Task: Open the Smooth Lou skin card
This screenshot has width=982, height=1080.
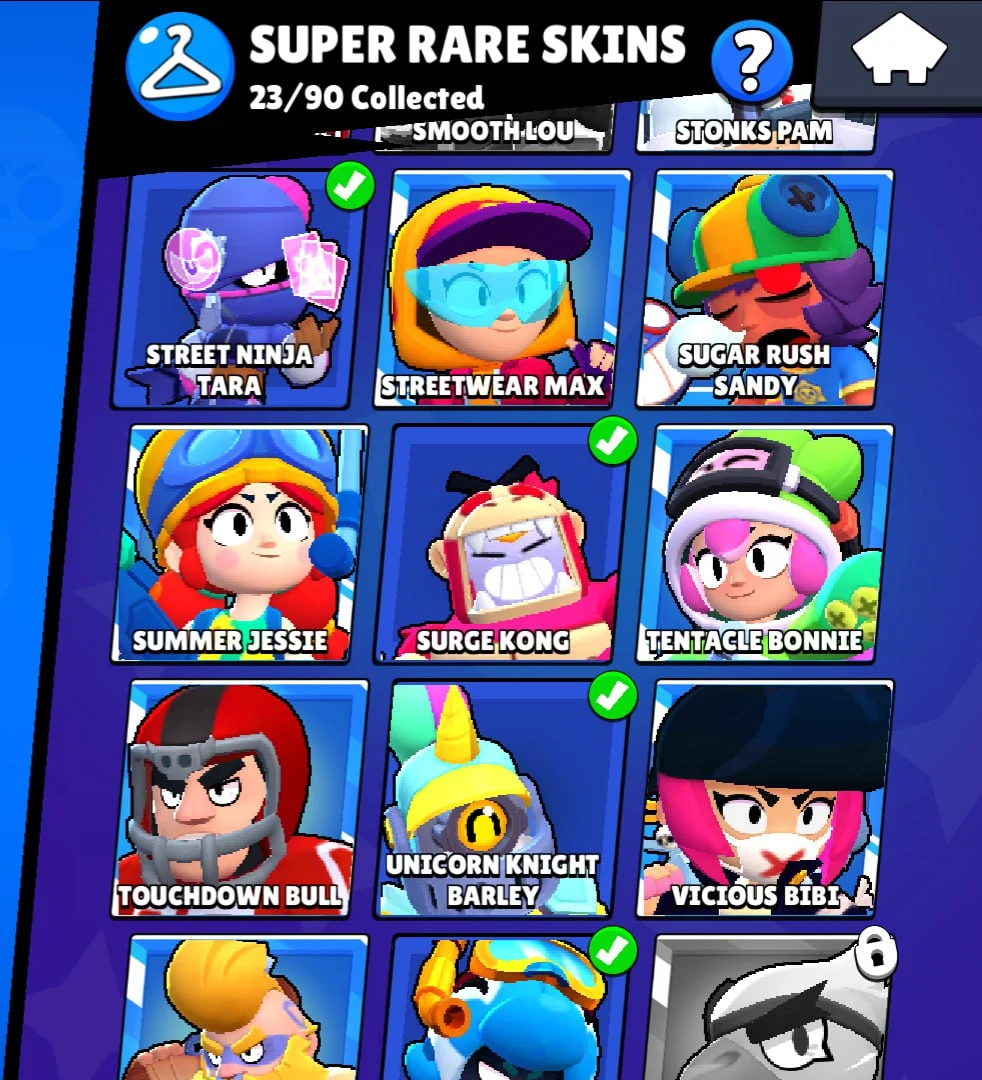Action: pyautogui.click(x=494, y=132)
